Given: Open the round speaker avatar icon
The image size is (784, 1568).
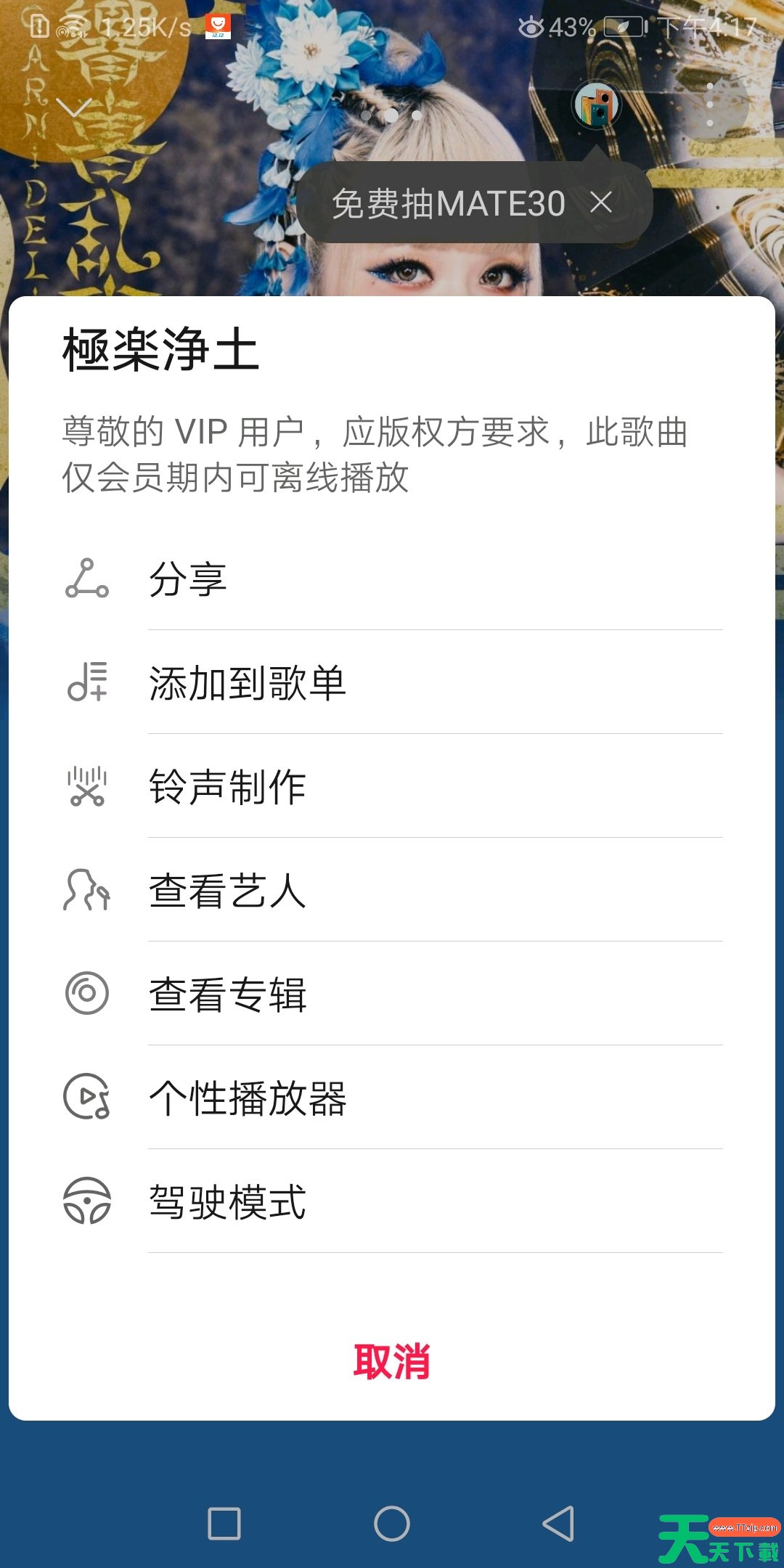Looking at the screenshot, I should point(596,105).
